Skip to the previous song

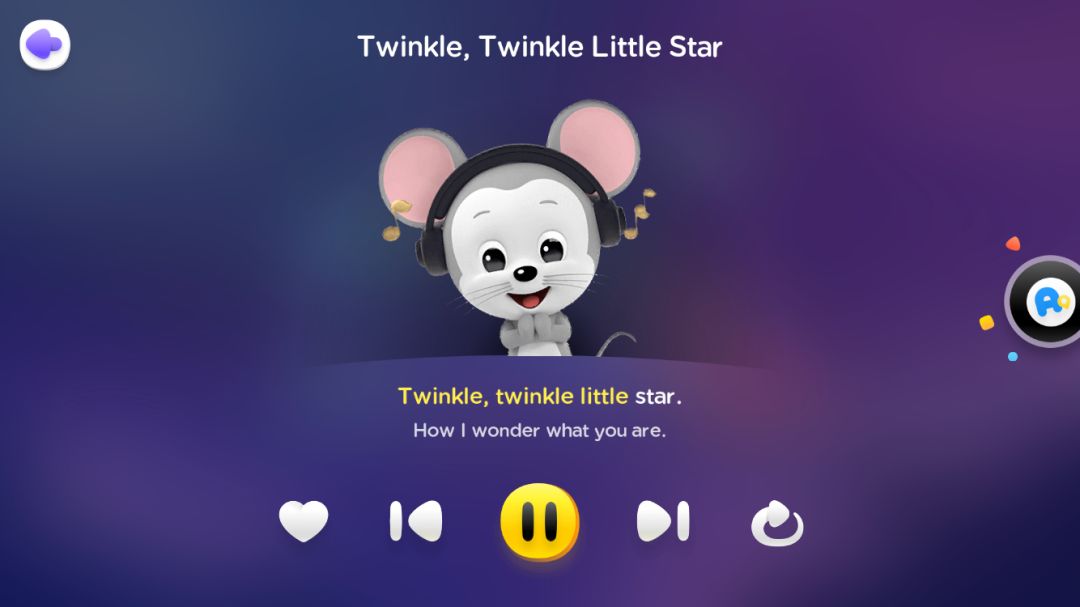(416, 521)
